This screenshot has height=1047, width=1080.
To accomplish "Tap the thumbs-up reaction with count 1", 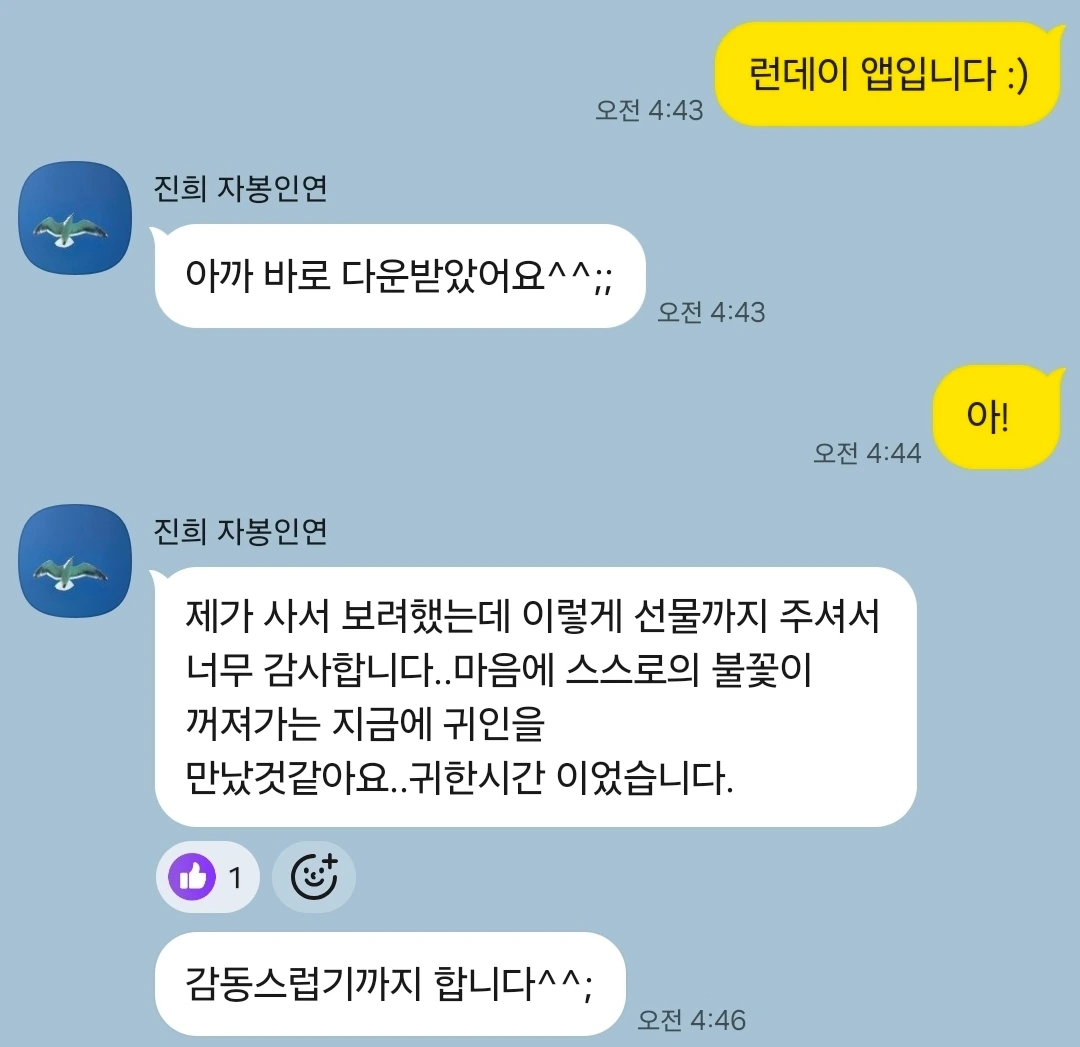I will point(207,877).
